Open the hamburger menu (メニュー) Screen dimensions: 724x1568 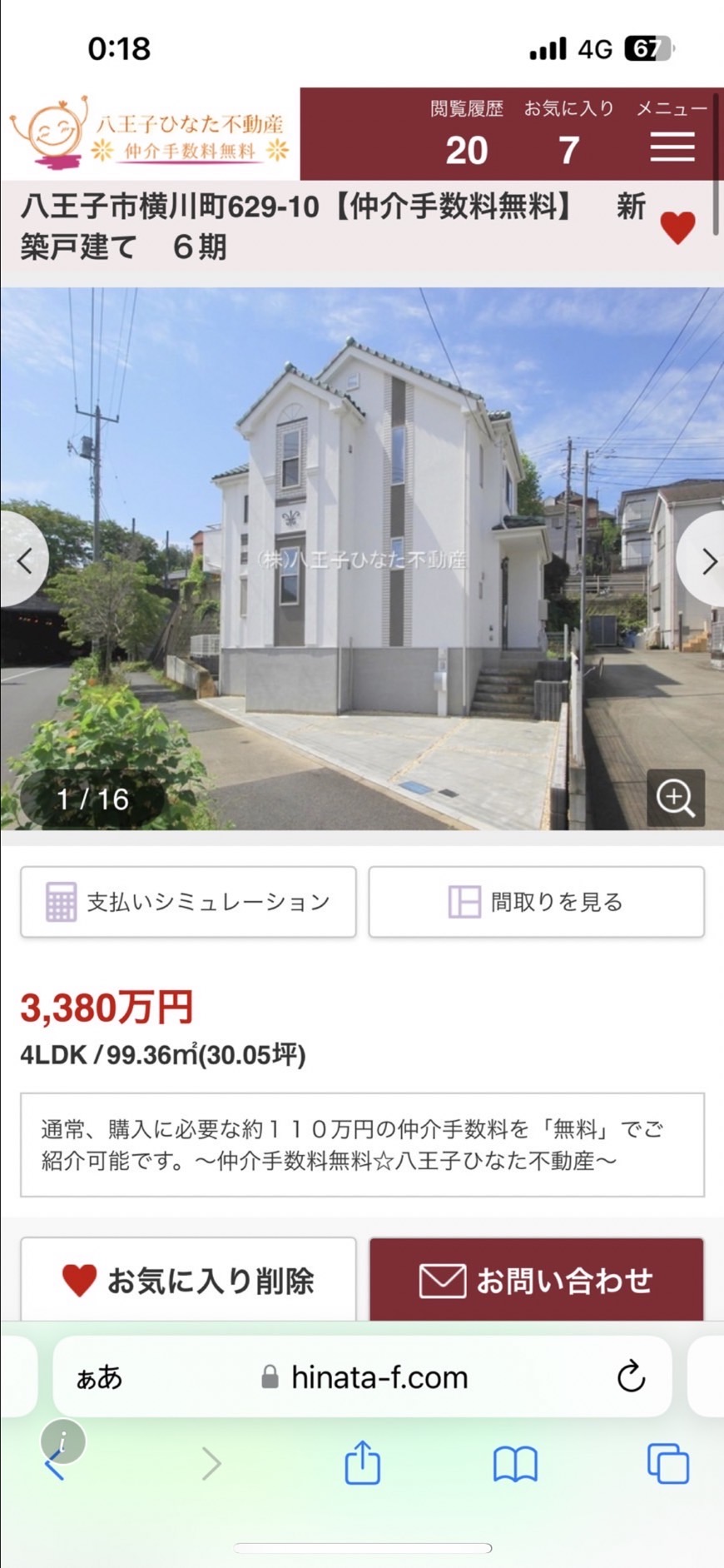pos(672,133)
